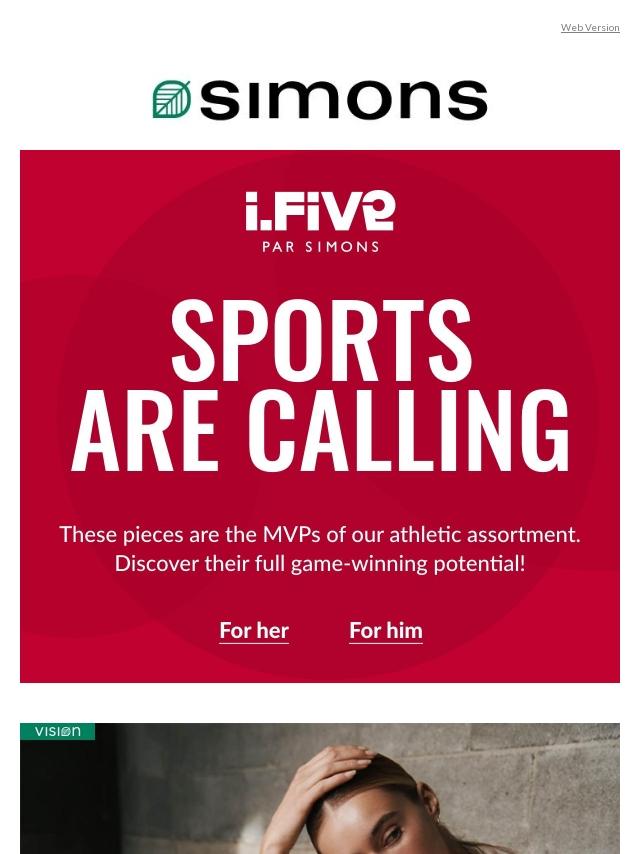Tap the Simons logo header
Viewport: 640px width, 854px height.
320,100
